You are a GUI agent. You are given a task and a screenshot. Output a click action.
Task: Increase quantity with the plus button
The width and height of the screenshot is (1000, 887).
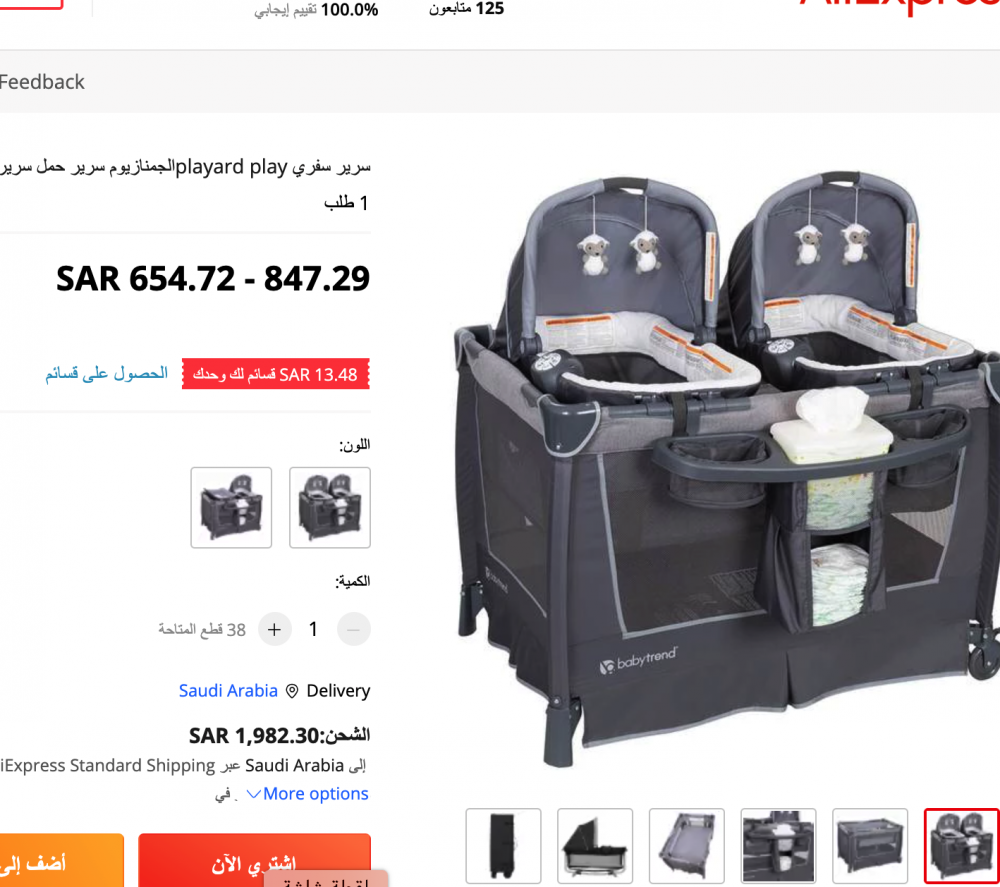(275, 629)
